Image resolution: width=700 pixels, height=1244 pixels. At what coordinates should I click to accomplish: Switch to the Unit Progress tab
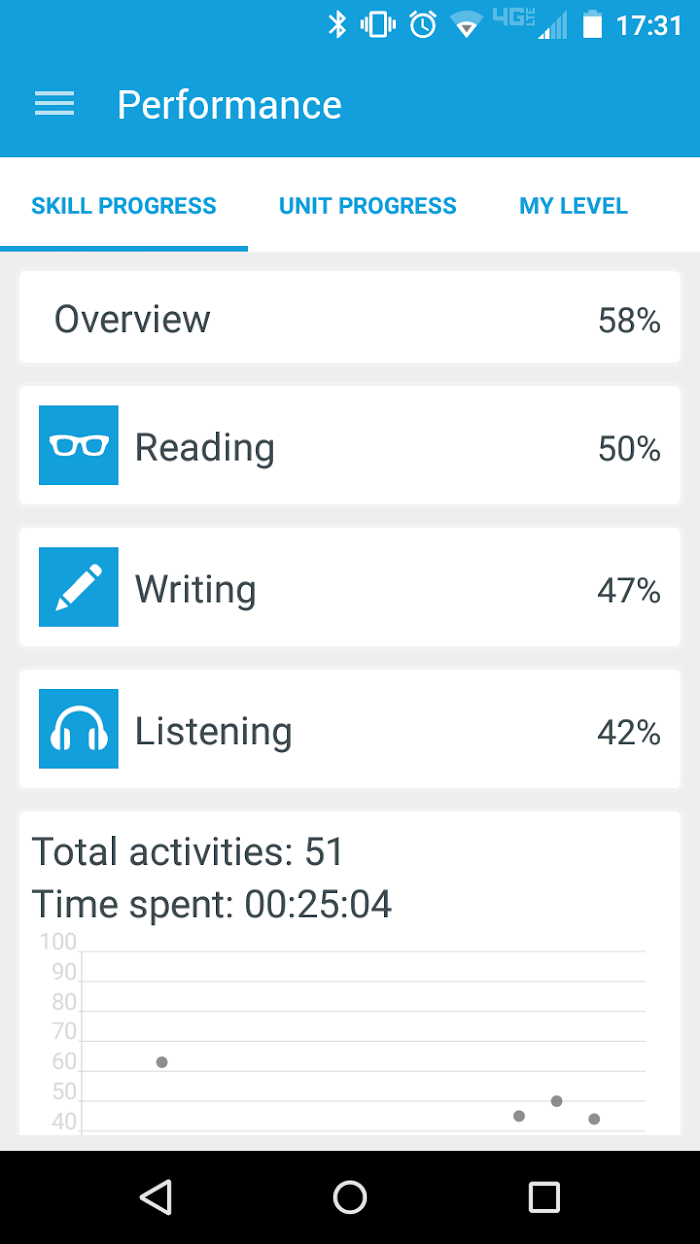(368, 206)
